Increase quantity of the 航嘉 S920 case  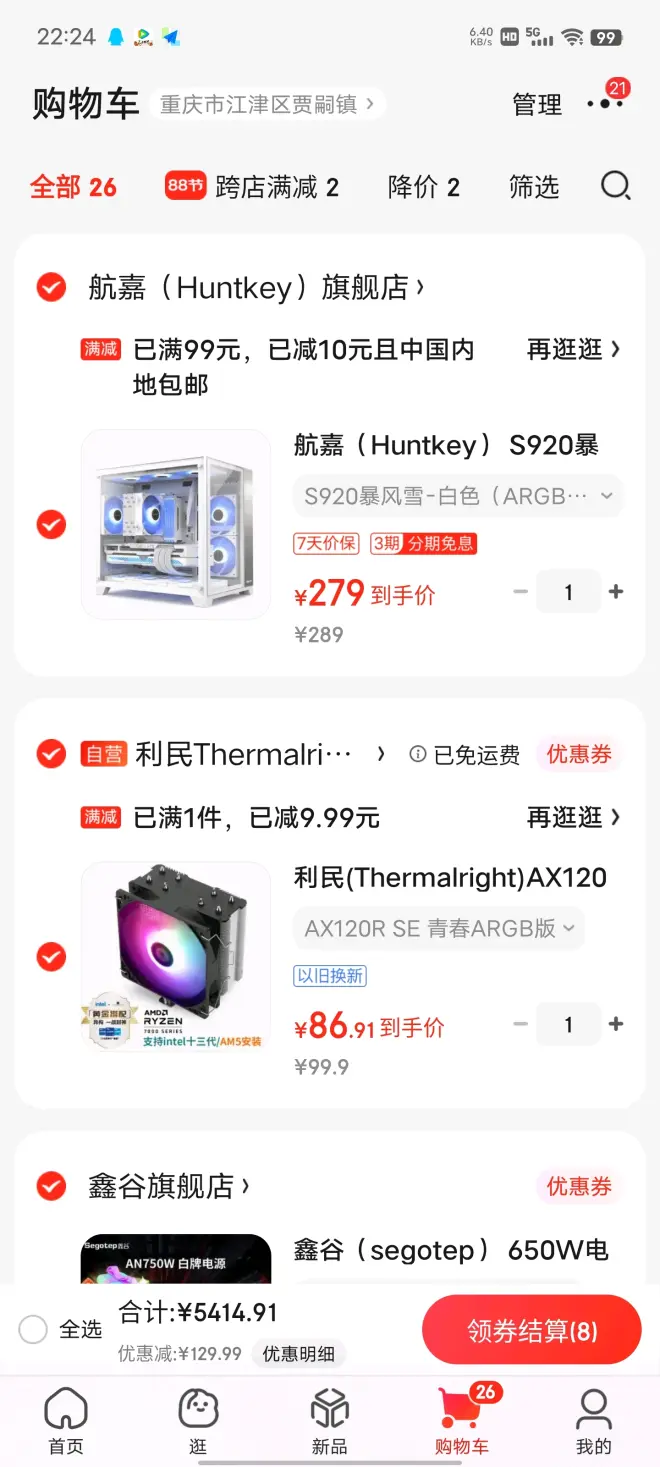[616, 592]
